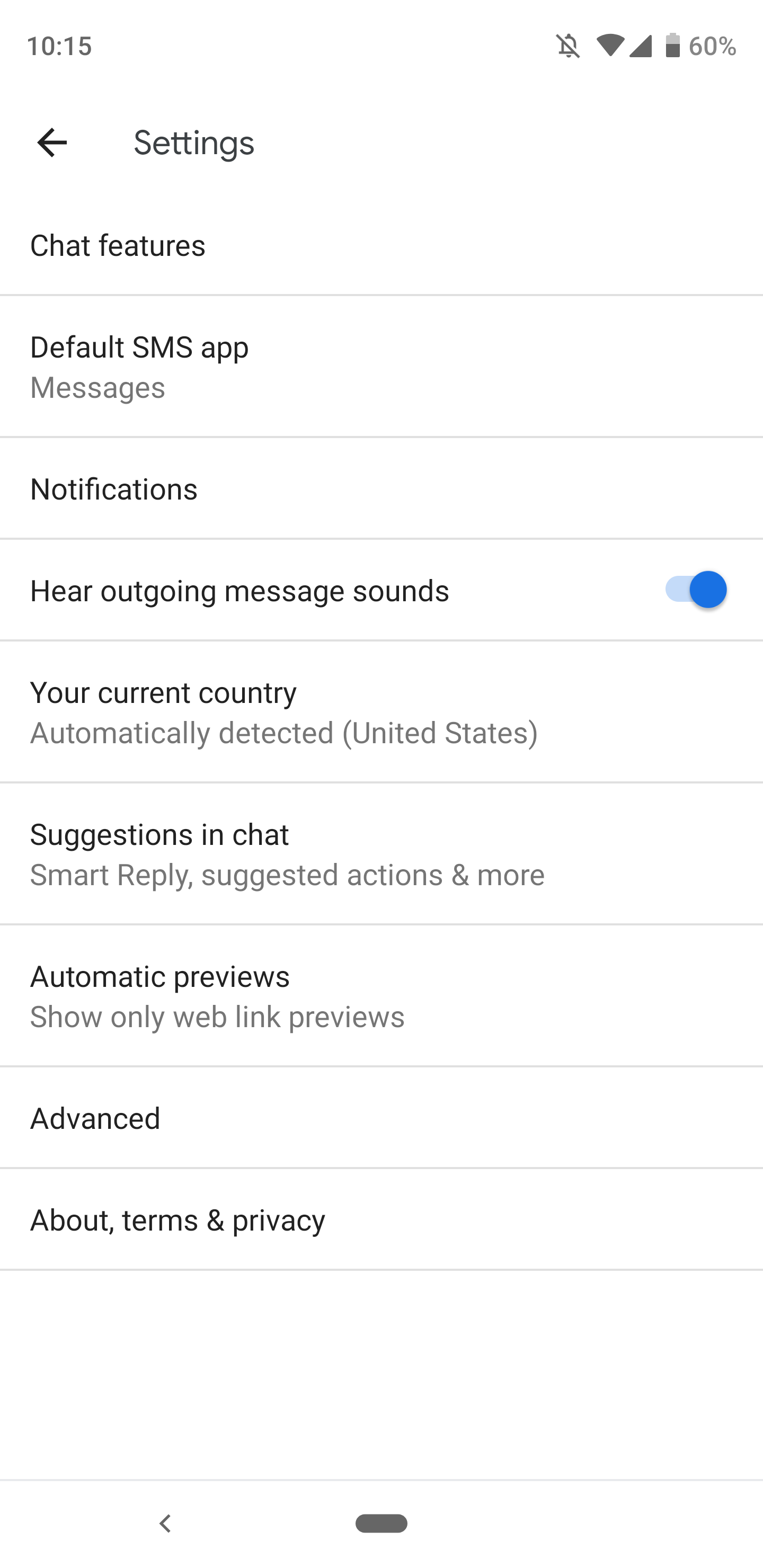Open Advanced settings section
763x1568 pixels.
point(95,1118)
